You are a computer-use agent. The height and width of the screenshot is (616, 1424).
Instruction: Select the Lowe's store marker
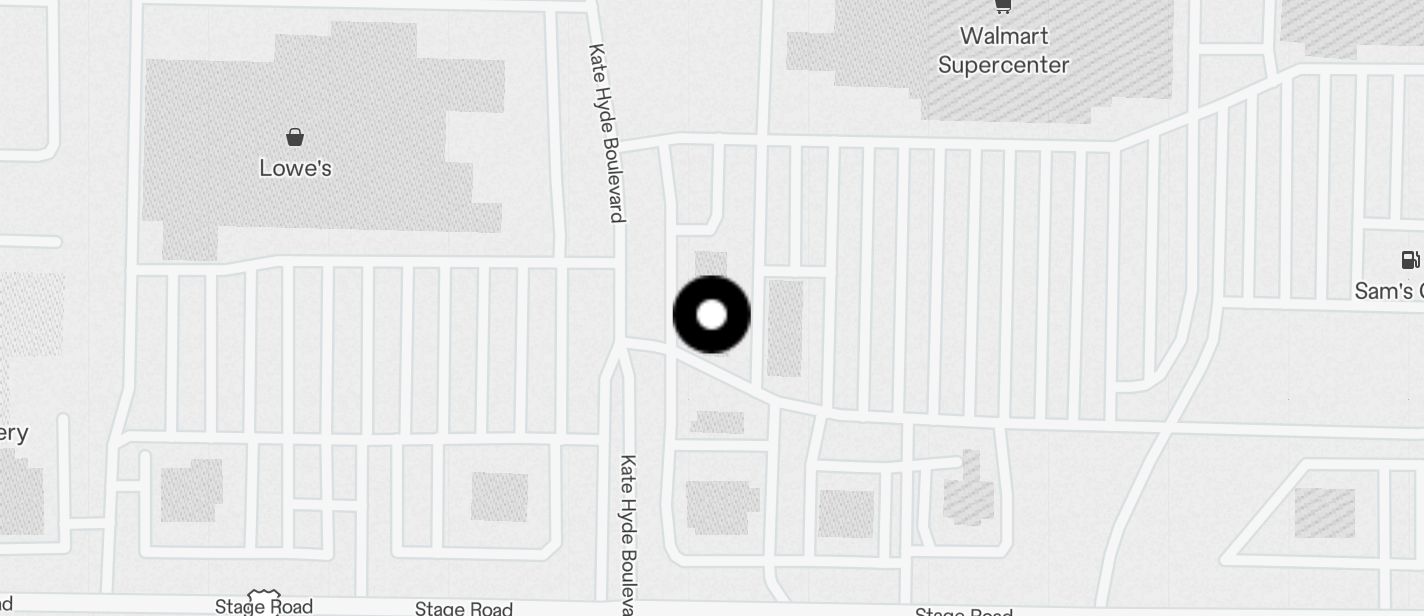[x=295, y=137]
